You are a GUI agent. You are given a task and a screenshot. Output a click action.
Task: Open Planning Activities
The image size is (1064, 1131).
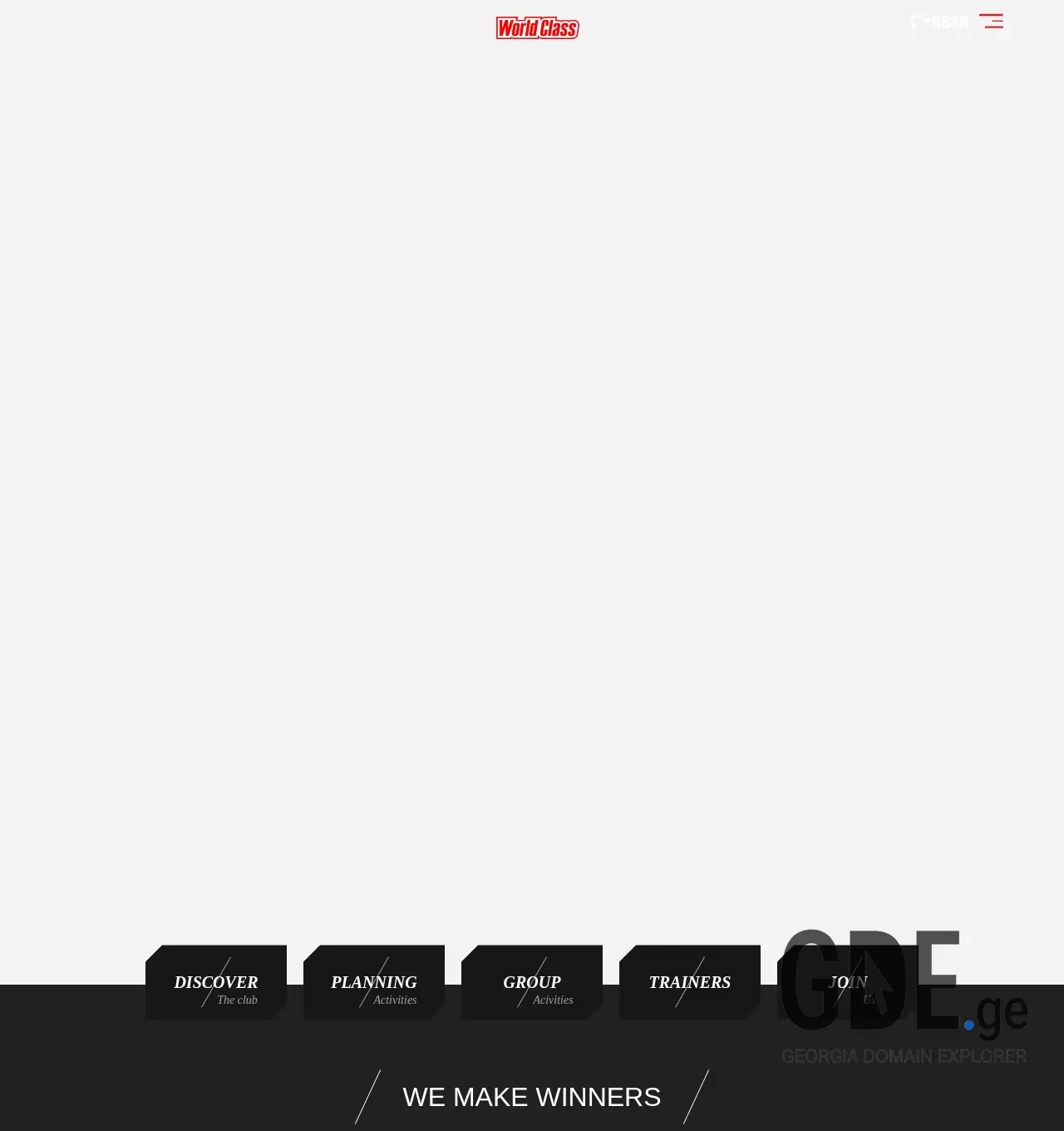(x=374, y=983)
